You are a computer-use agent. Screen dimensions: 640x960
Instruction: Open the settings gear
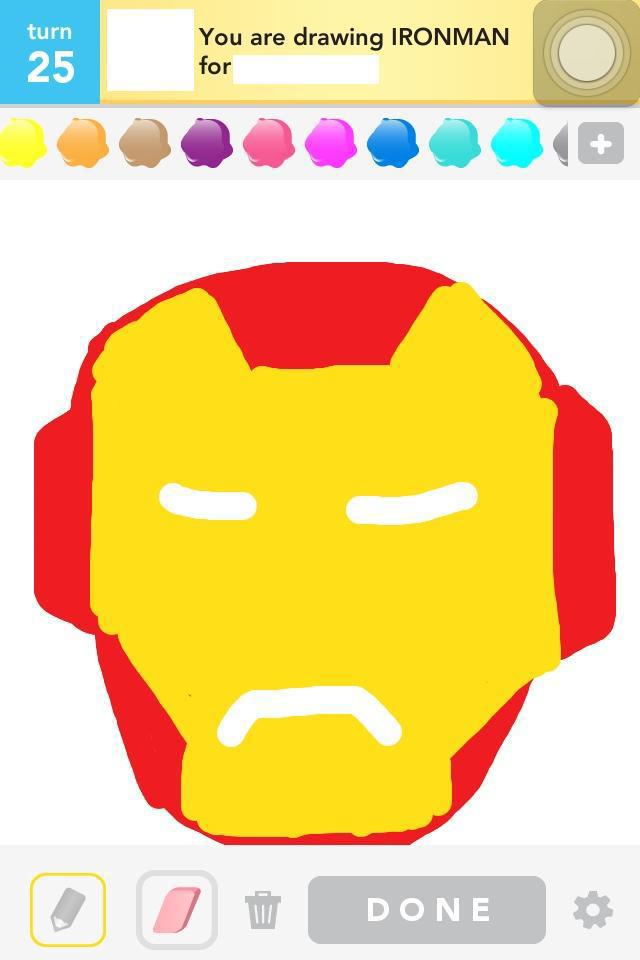click(592, 909)
